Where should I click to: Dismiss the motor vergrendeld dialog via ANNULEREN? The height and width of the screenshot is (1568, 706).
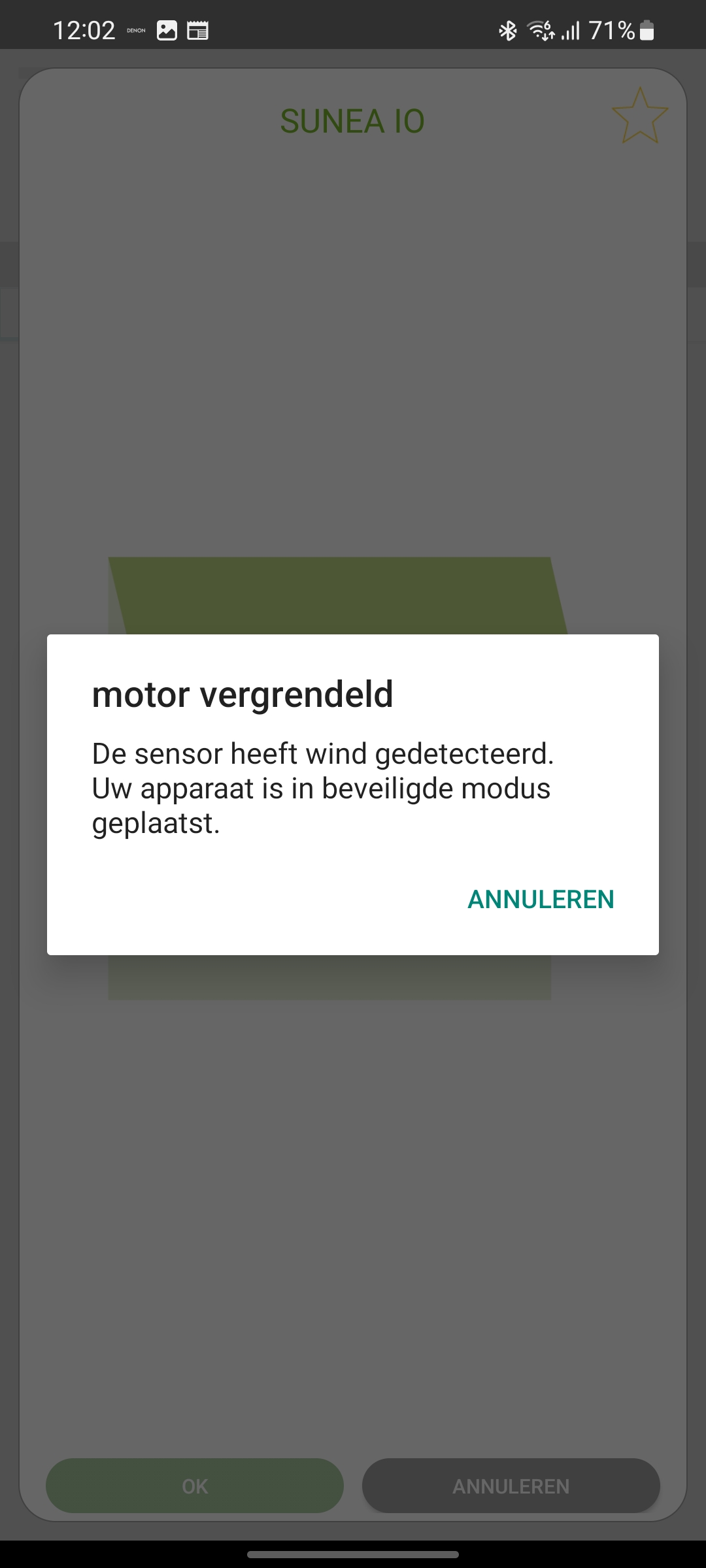[541, 900]
